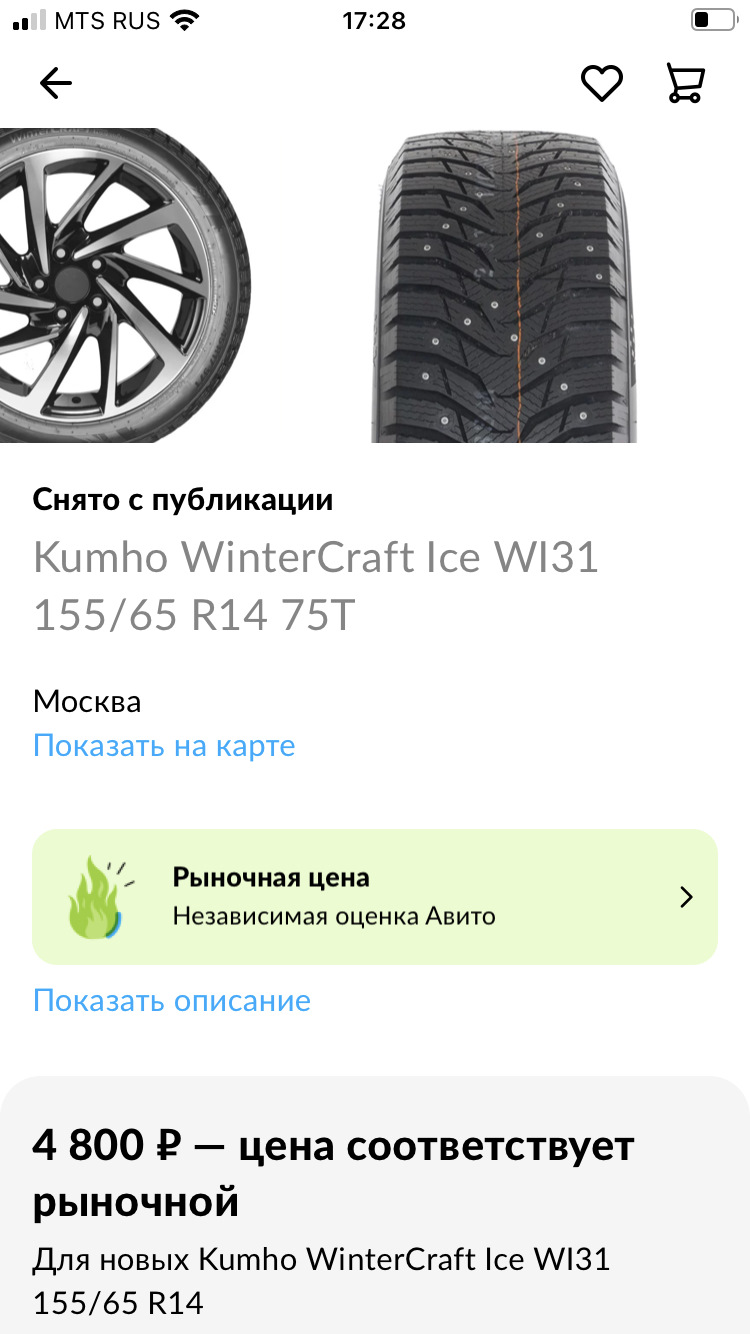Image resolution: width=750 pixels, height=1334 pixels.
Task: Go back using the arrow icon
Action: (56, 84)
